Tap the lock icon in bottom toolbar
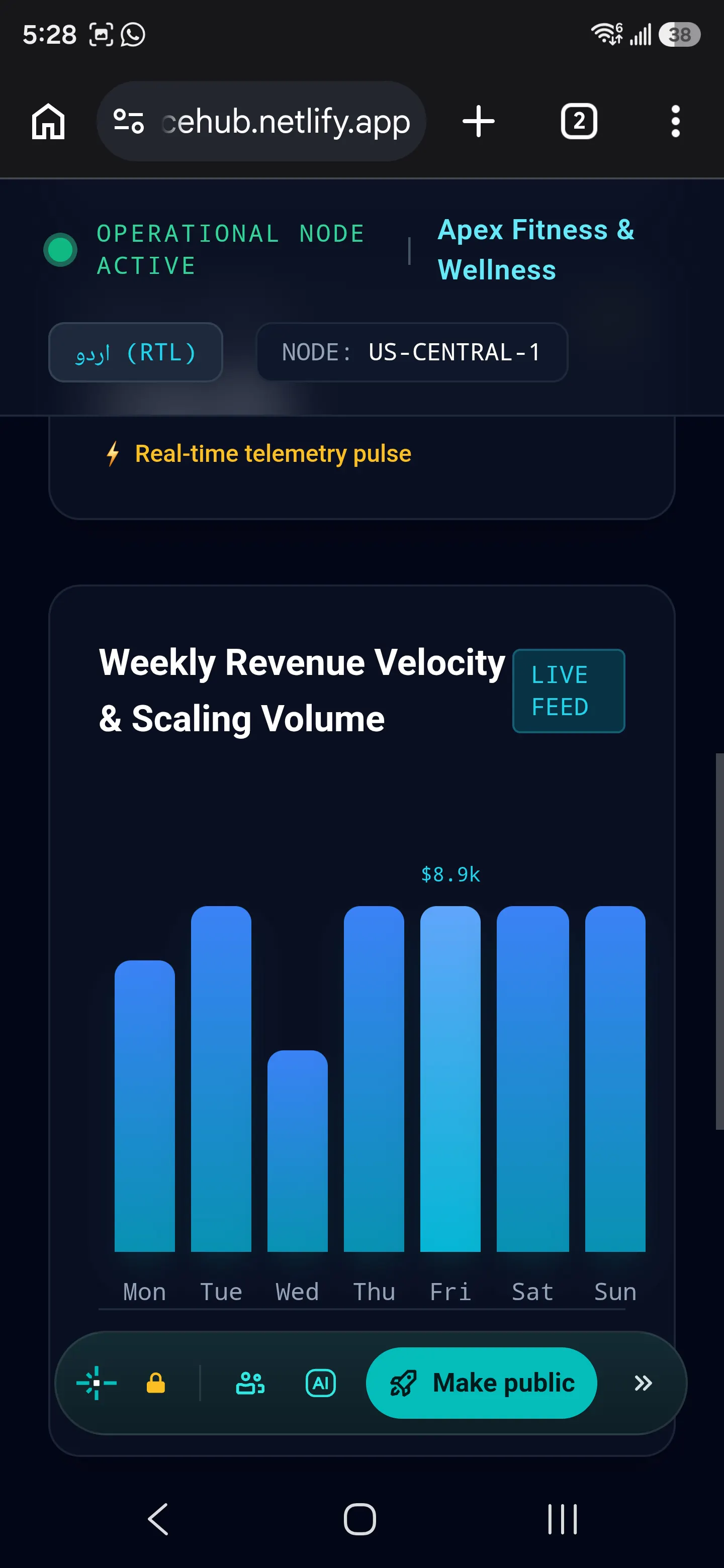 pos(156,1383)
